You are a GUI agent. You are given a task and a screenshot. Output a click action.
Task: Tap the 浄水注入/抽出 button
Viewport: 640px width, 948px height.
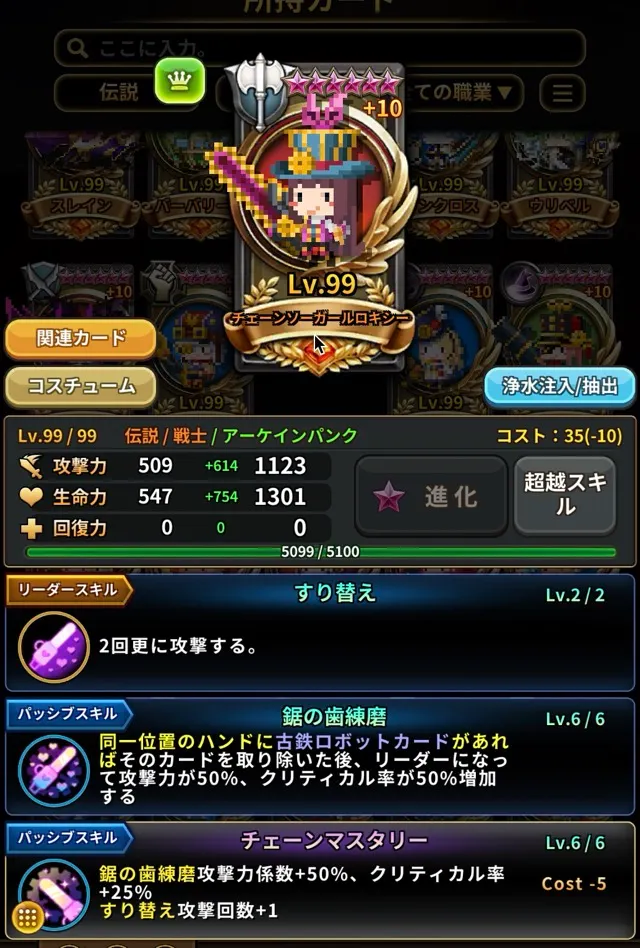tap(560, 386)
